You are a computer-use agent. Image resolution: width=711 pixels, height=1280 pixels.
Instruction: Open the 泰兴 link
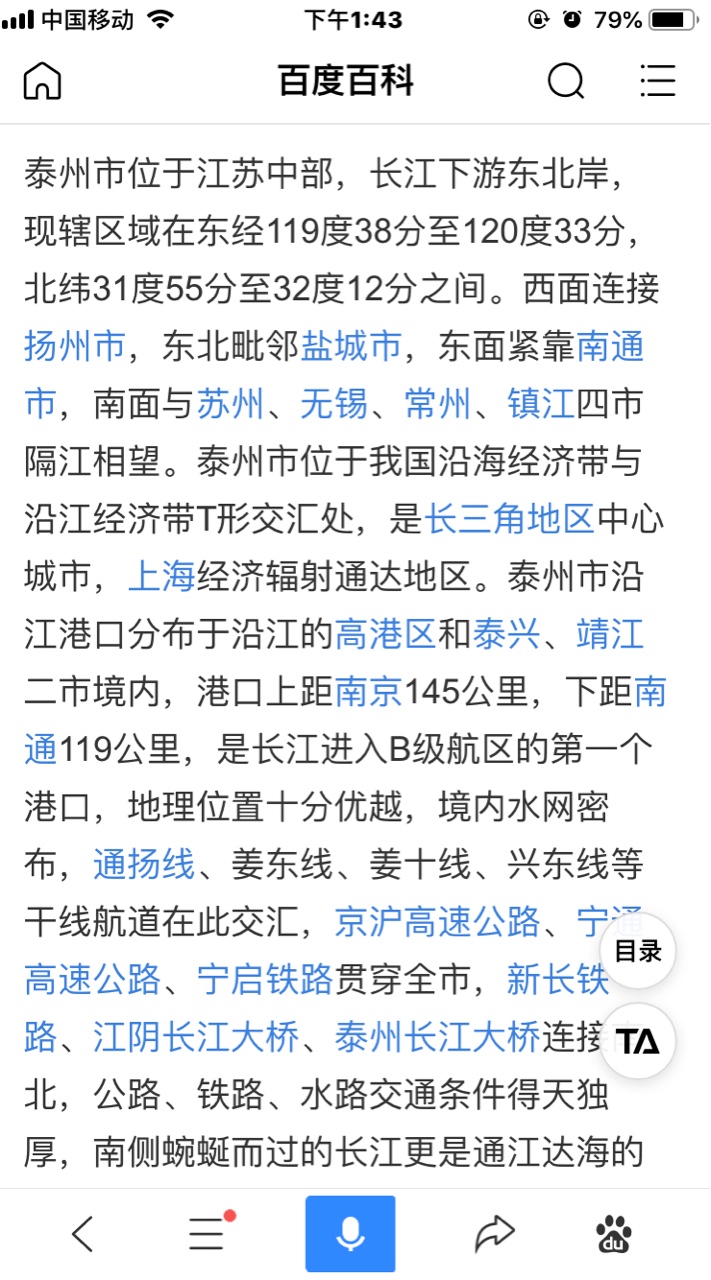click(x=506, y=635)
